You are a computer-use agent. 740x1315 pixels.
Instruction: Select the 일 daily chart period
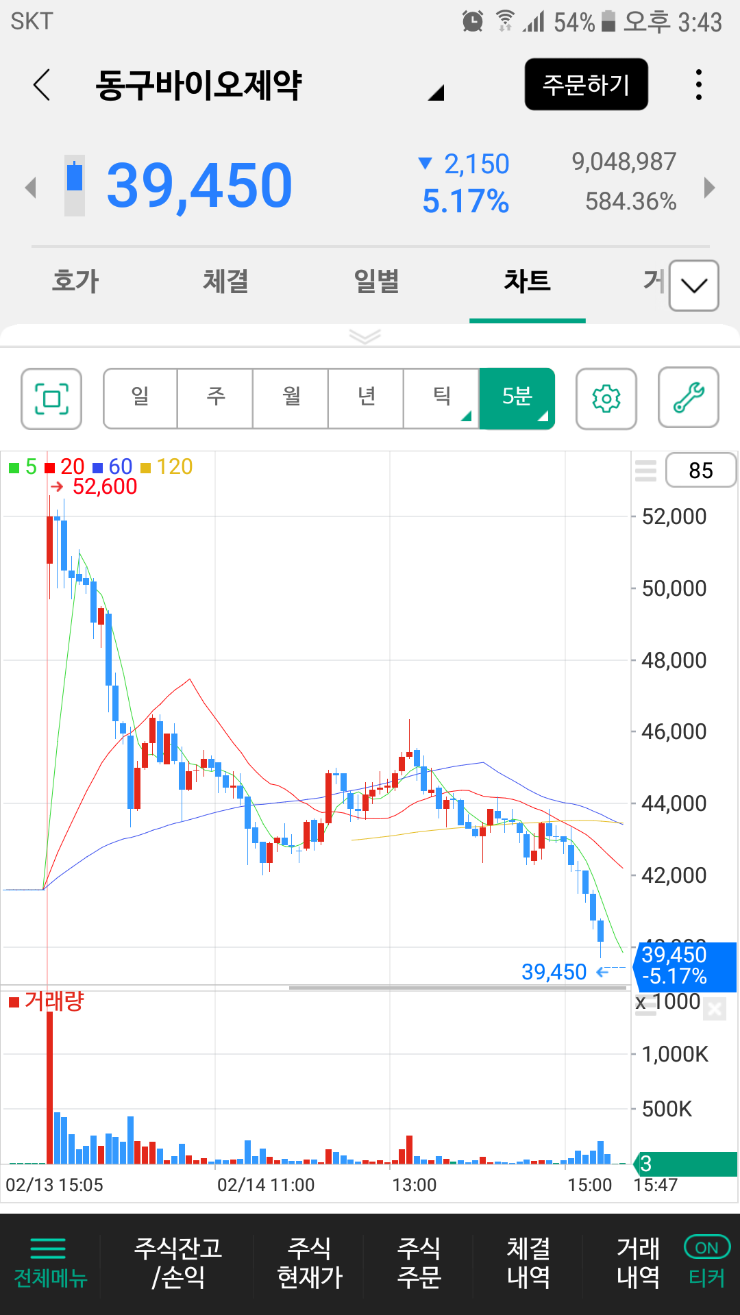[x=140, y=398]
